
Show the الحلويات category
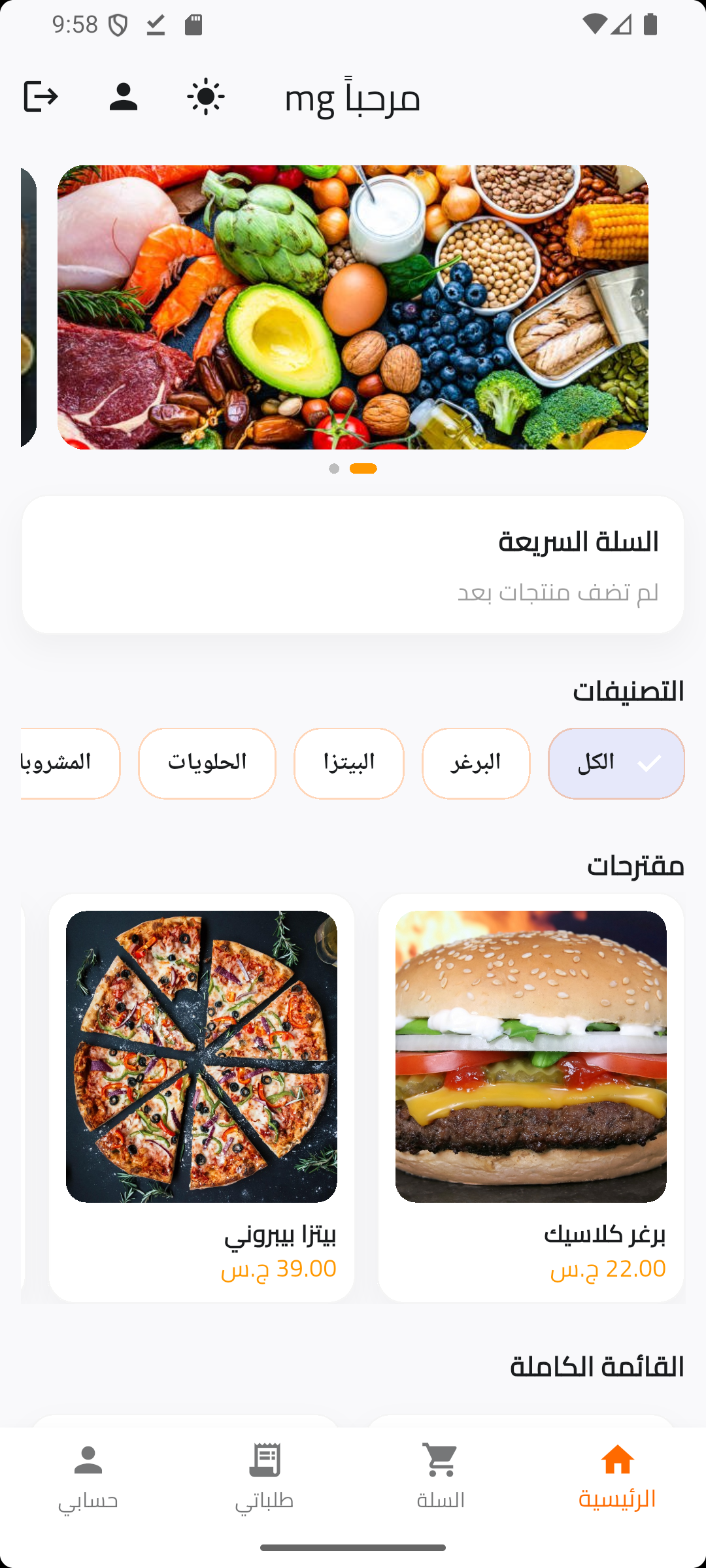[x=207, y=763]
